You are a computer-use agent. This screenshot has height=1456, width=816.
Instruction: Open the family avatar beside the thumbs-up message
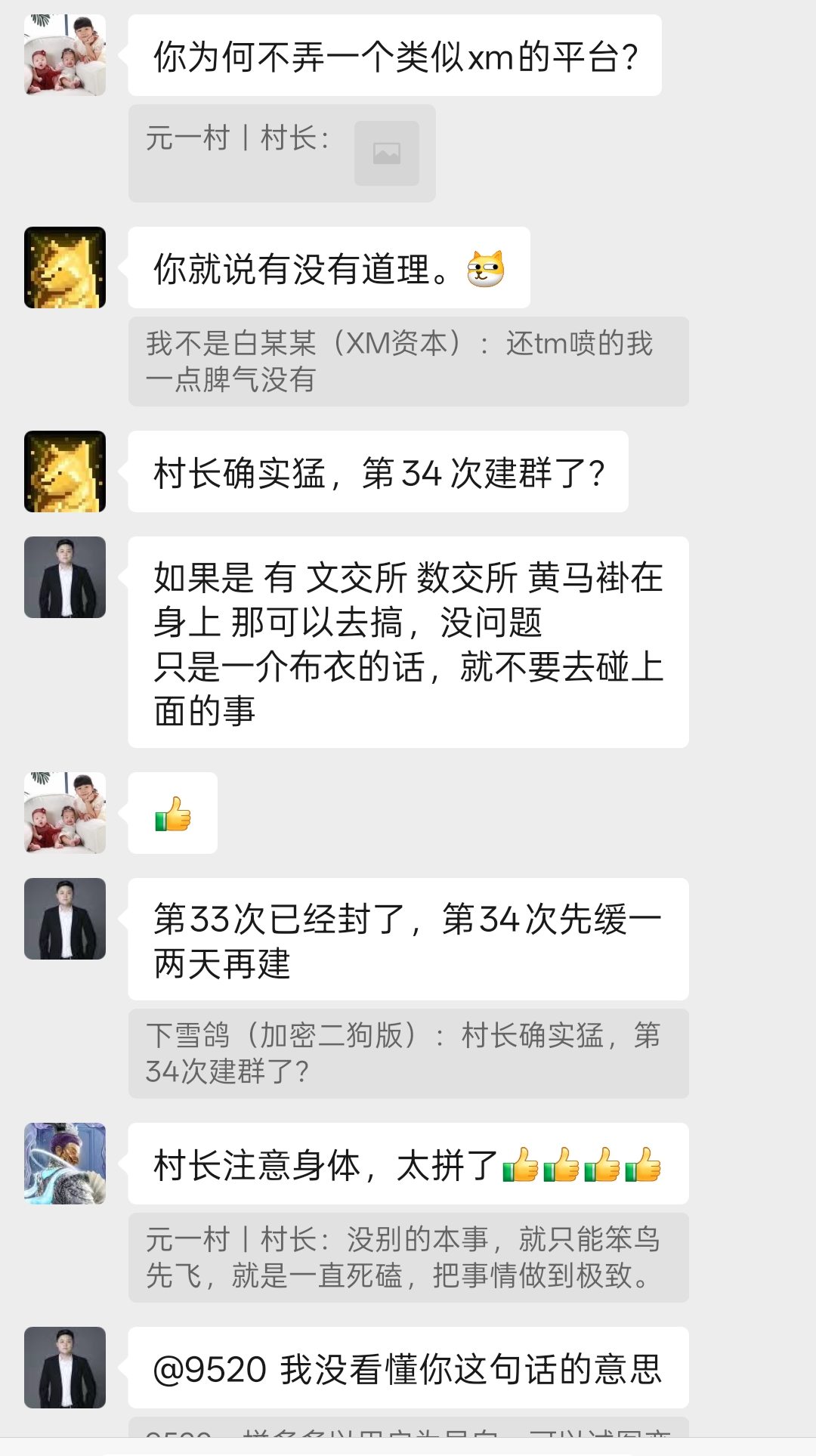coord(65,813)
